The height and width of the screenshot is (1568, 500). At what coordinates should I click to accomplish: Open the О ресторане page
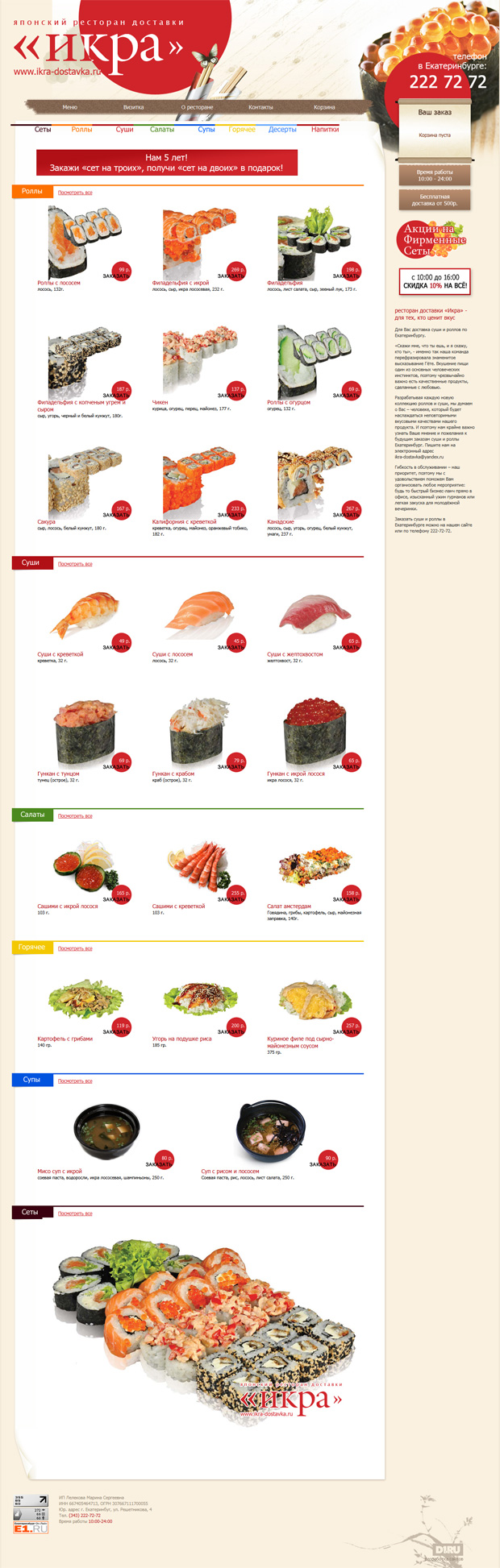197,107
